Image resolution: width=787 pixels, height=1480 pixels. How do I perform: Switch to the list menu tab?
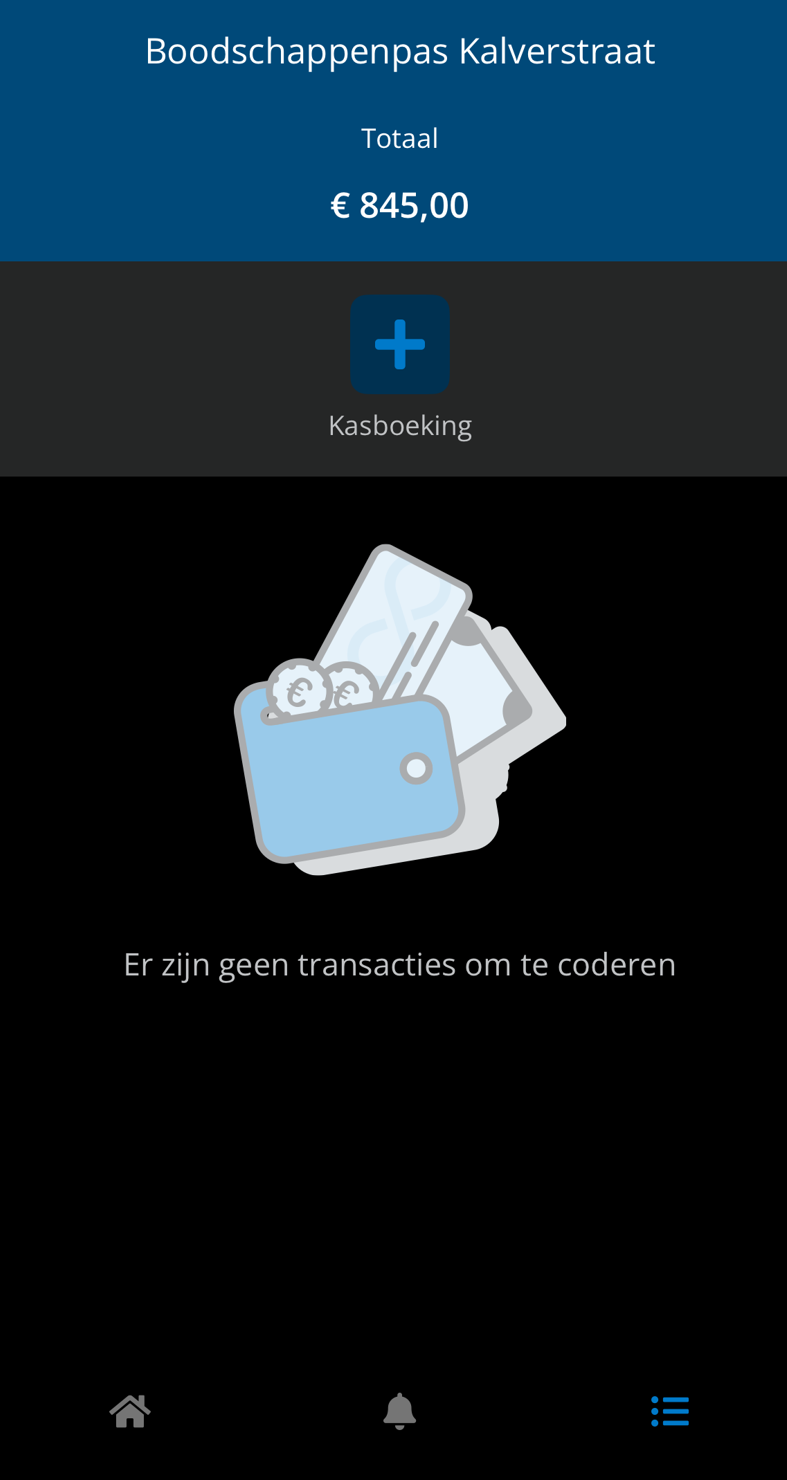(670, 1411)
